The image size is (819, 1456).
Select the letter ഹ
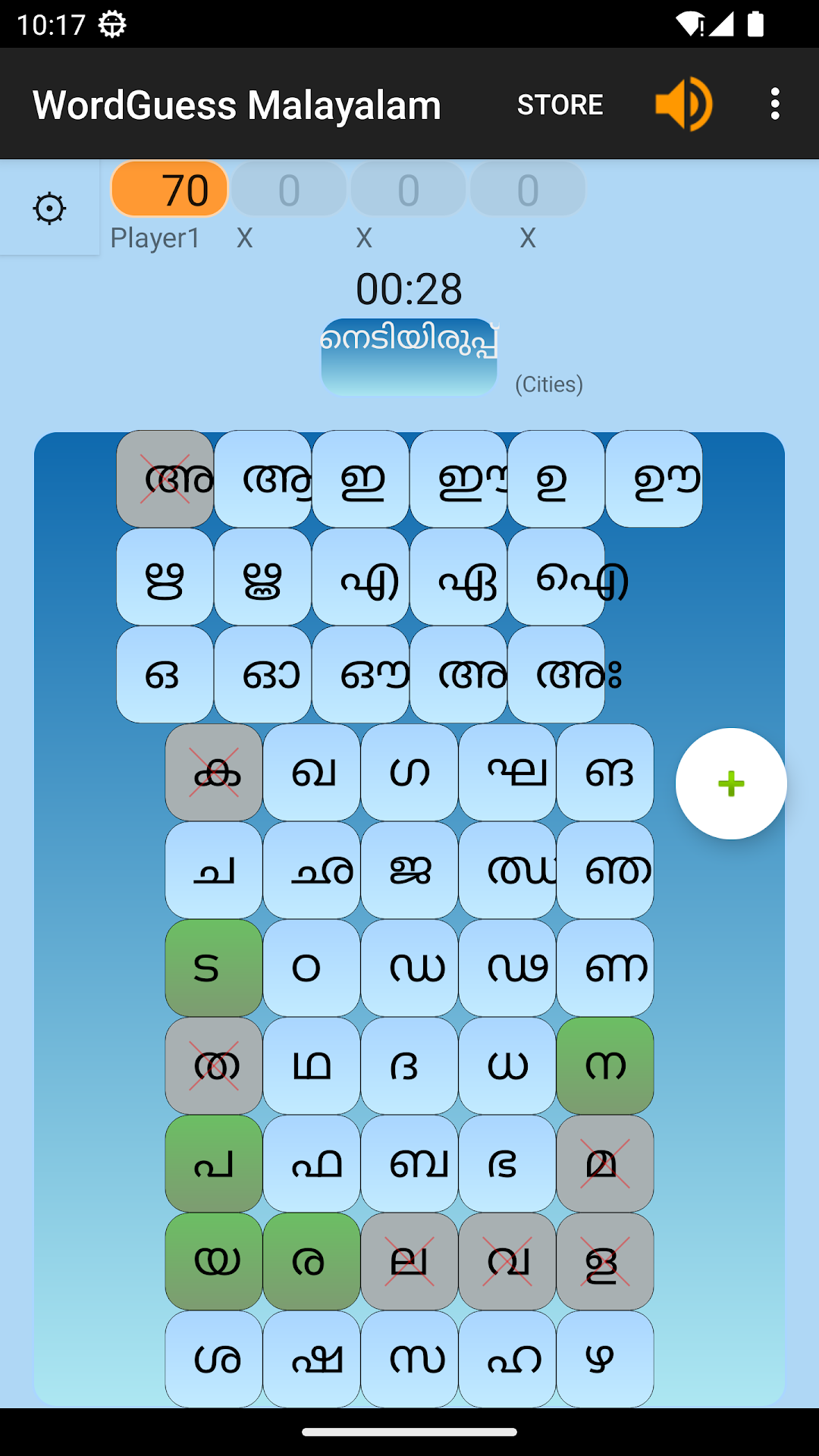pyautogui.click(x=507, y=1360)
